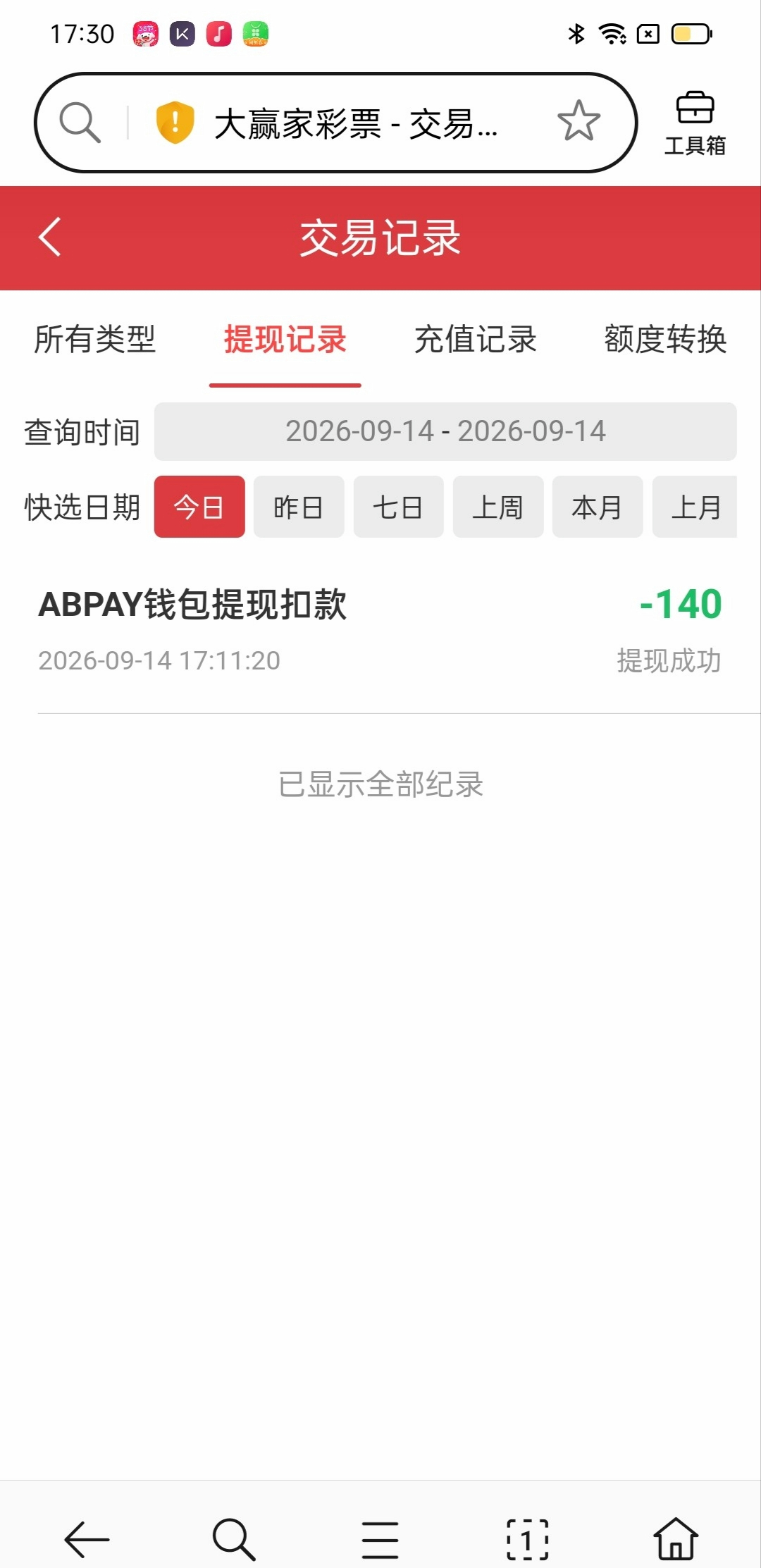Filter records by 七日
Viewport: 761px width, 1568px height.
pyautogui.click(x=398, y=507)
